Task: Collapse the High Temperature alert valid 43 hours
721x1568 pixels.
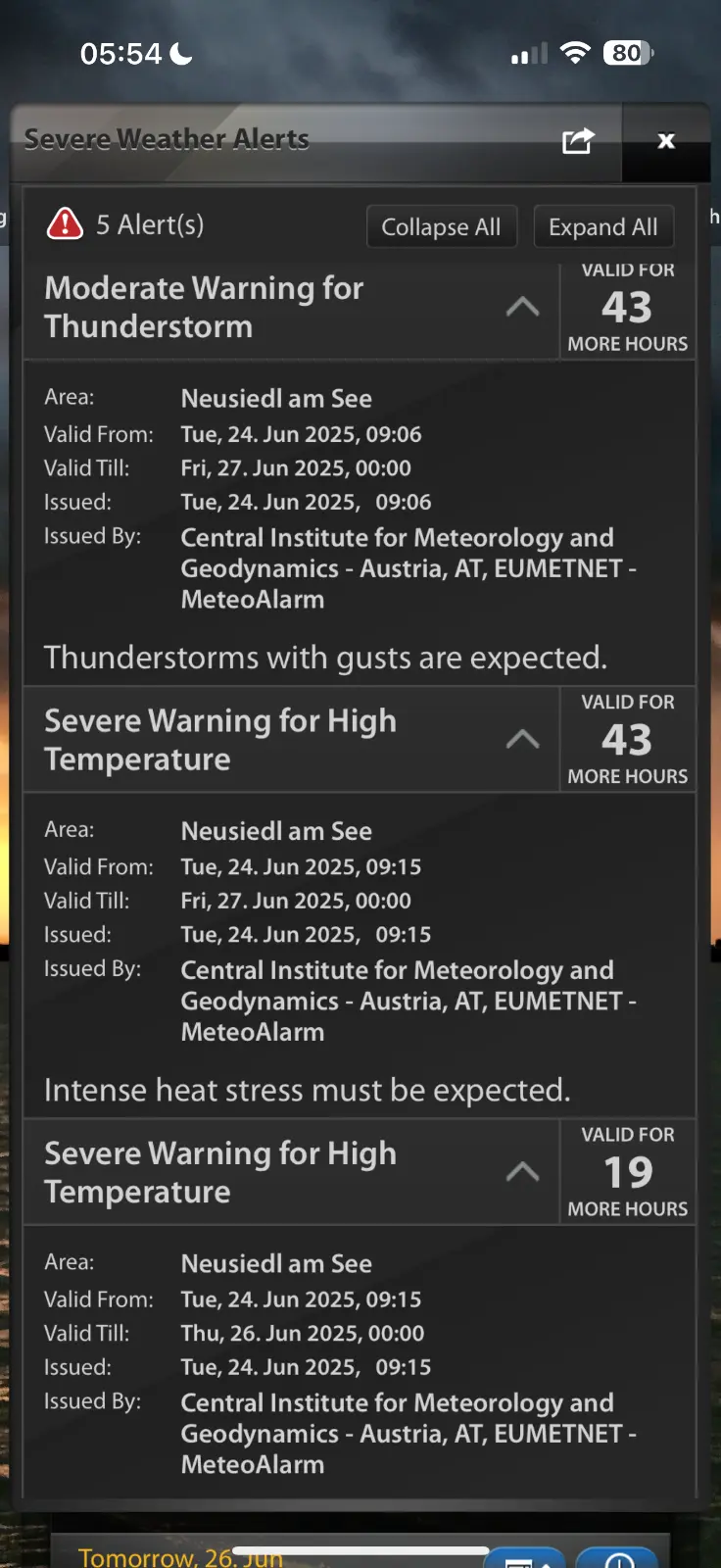Action: coord(522,740)
